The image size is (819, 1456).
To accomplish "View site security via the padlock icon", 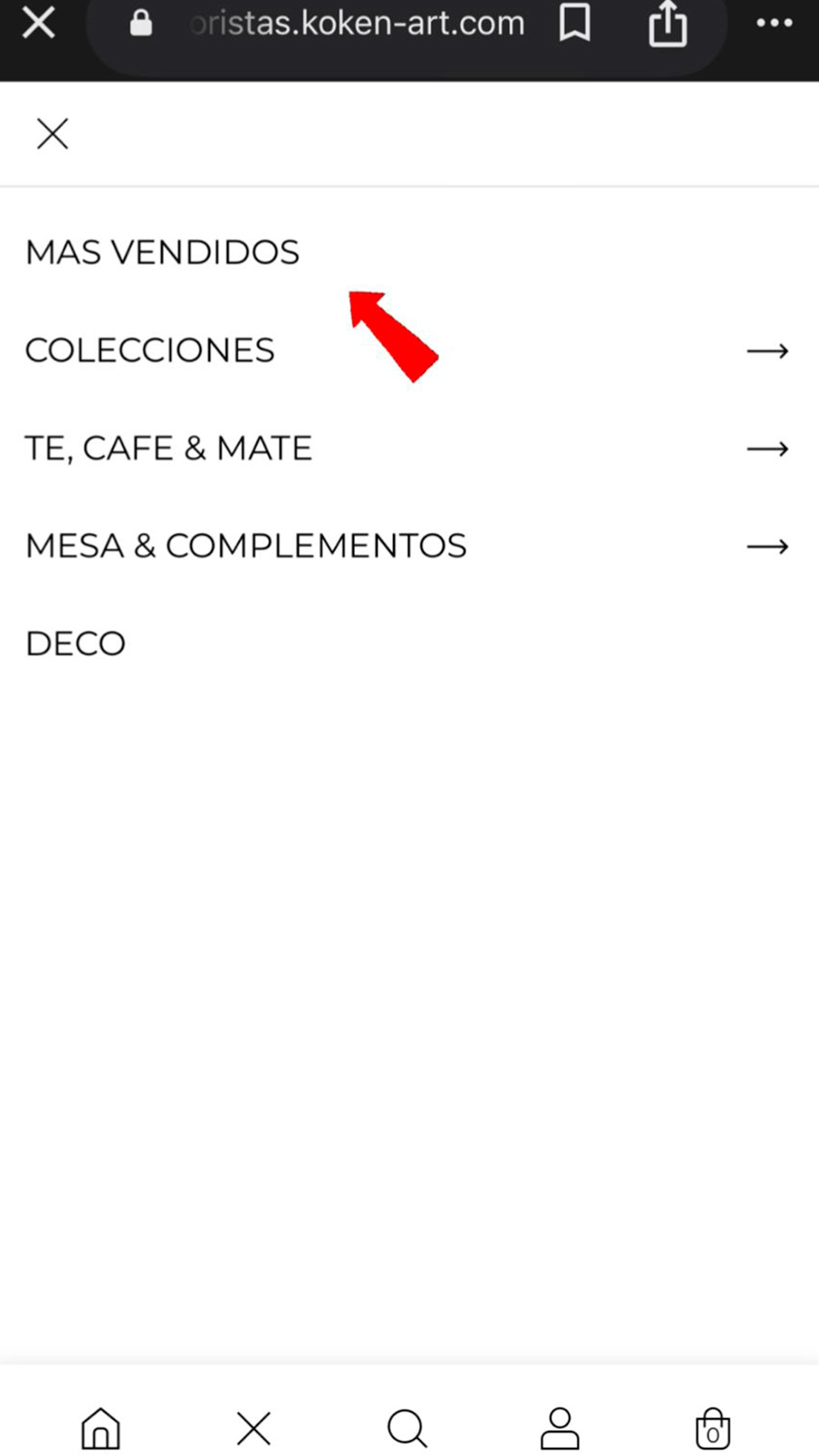I will [x=141, y=23].
